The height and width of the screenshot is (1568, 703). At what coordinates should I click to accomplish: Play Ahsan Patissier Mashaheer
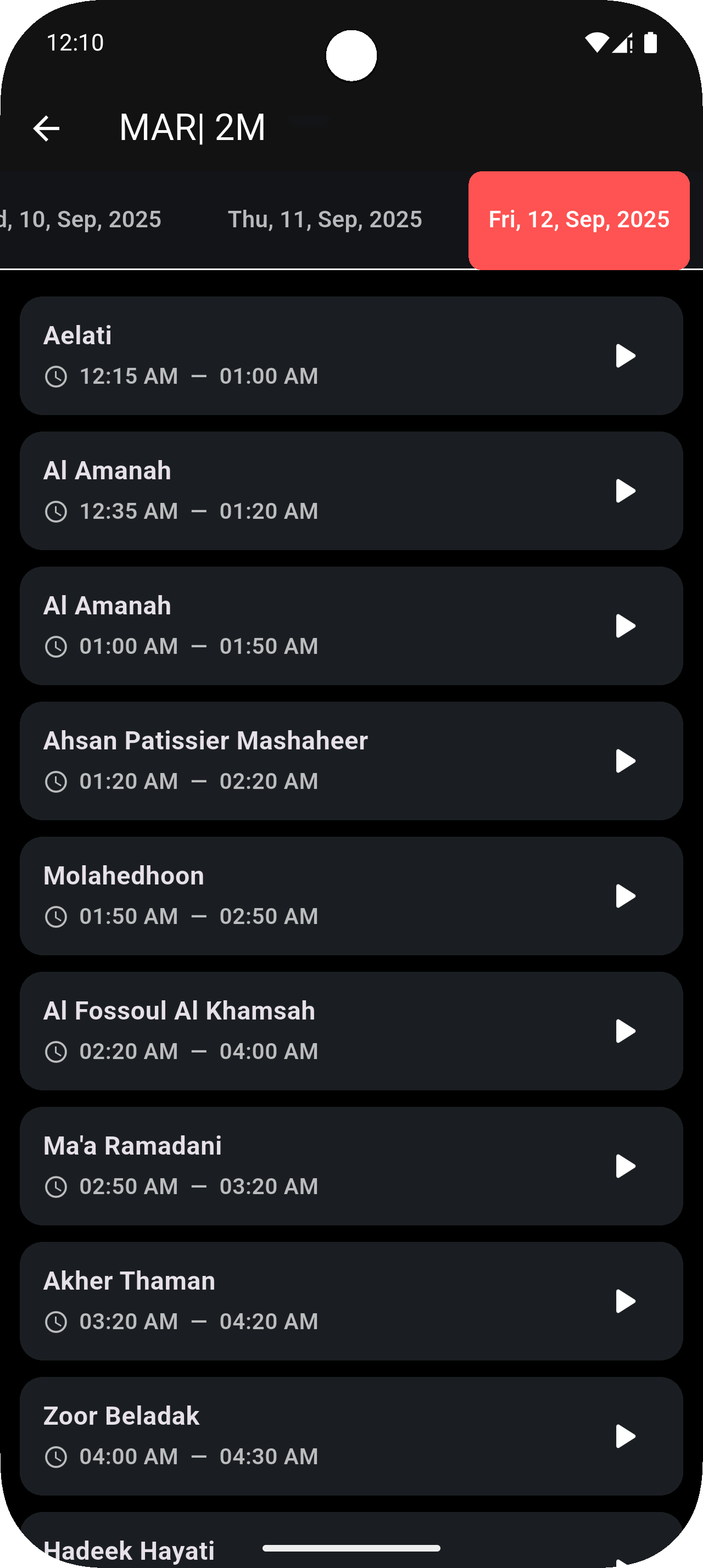point(624,761)
